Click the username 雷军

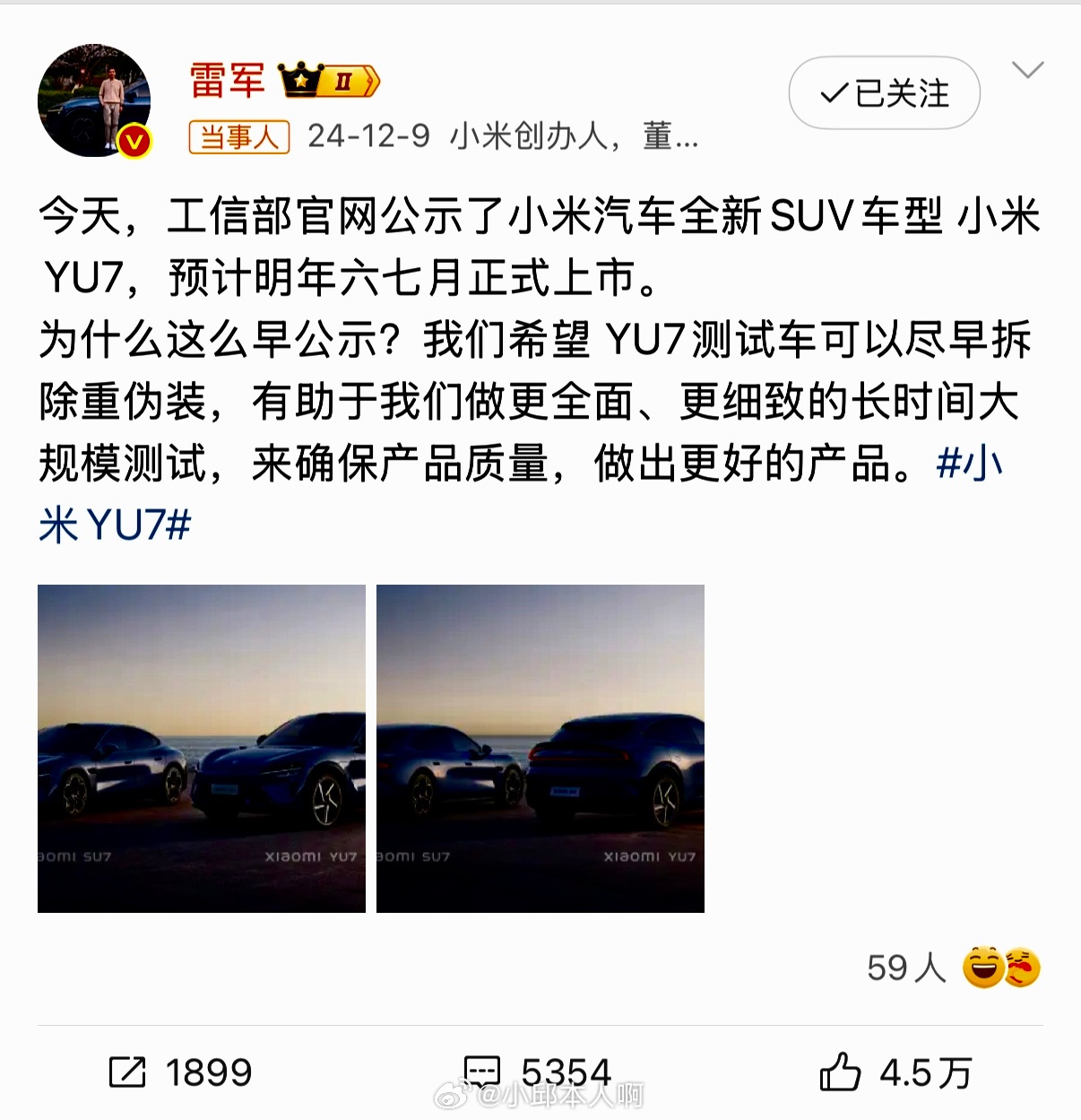pyautogui.click(x=225, y=81)
